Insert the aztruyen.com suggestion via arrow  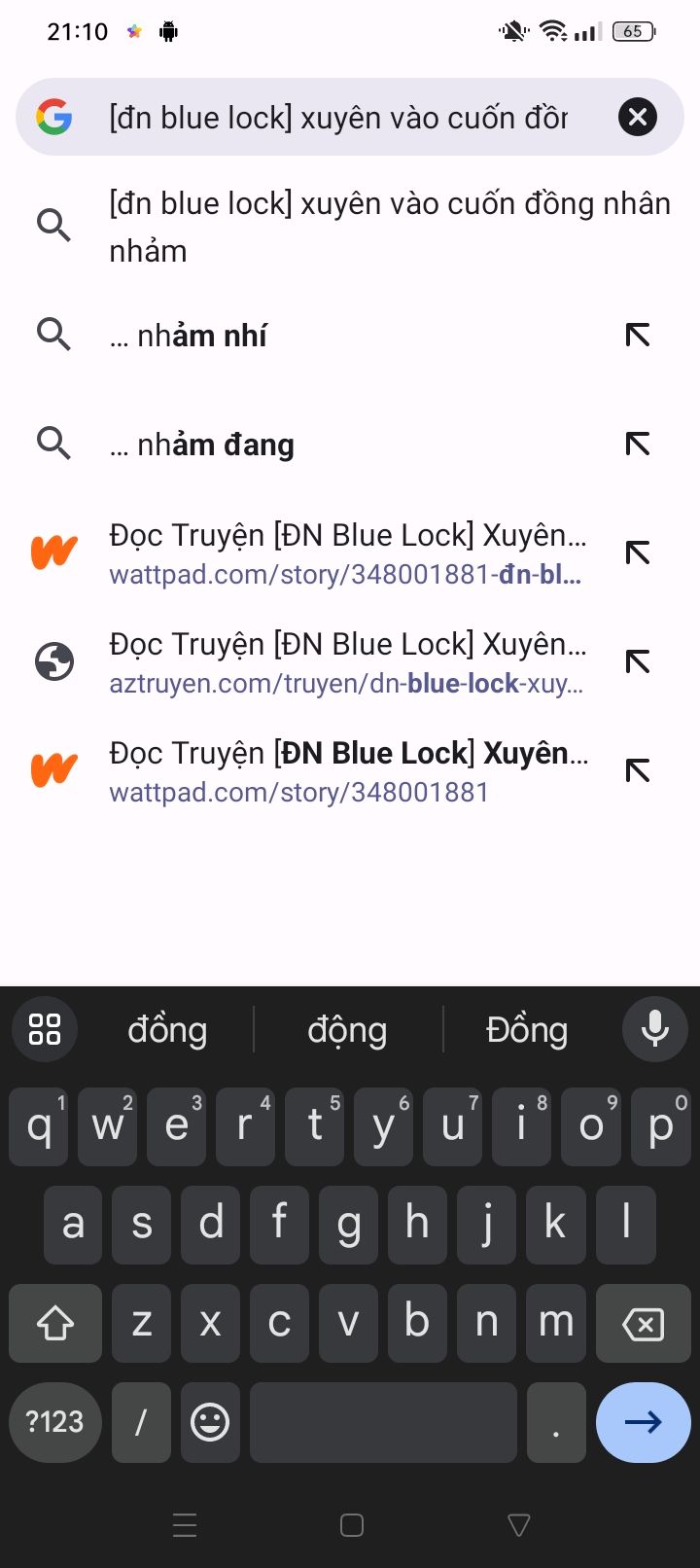tap(638, 663)
